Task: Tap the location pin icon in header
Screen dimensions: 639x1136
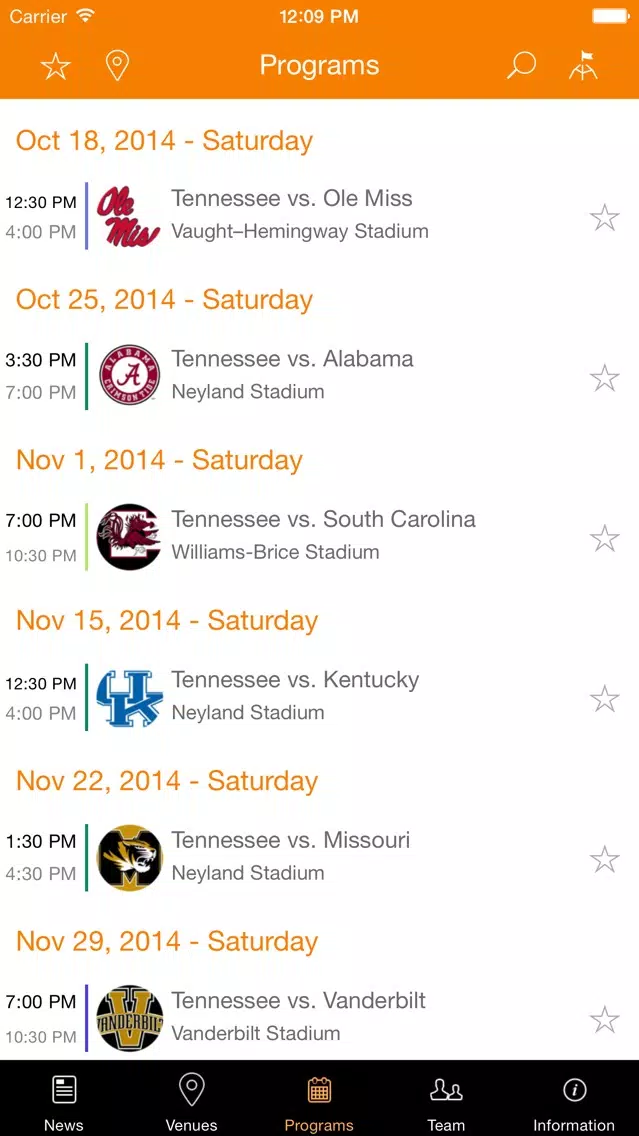Action: pos(117,65)
